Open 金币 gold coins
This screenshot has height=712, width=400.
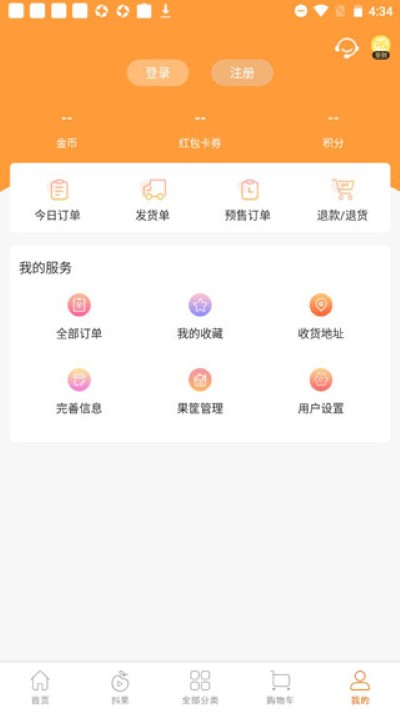66,132
